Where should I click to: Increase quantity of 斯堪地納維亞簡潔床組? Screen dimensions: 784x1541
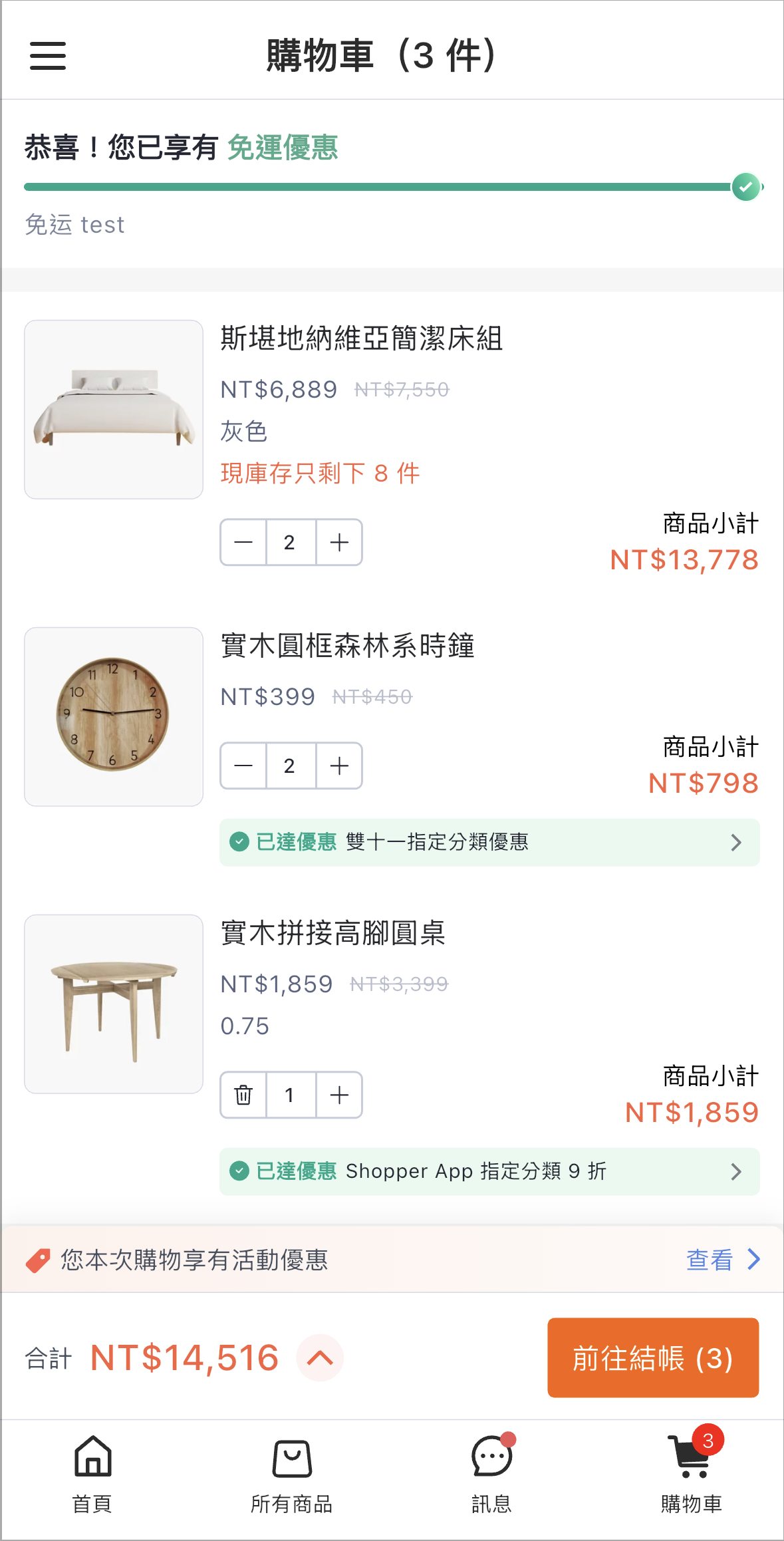pos(339,542)
